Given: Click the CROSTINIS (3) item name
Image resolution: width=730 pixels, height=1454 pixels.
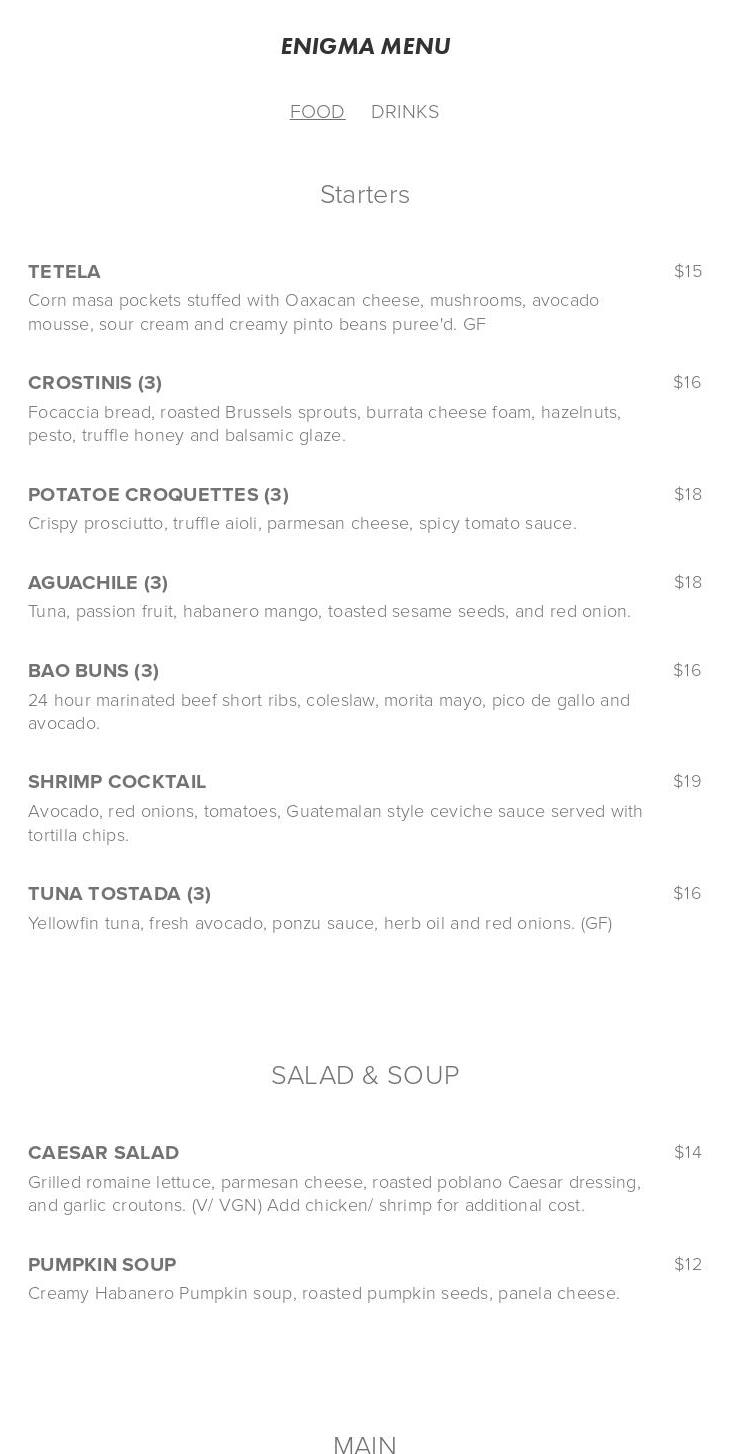Looking at the screenshot, I should pos(95,383).
